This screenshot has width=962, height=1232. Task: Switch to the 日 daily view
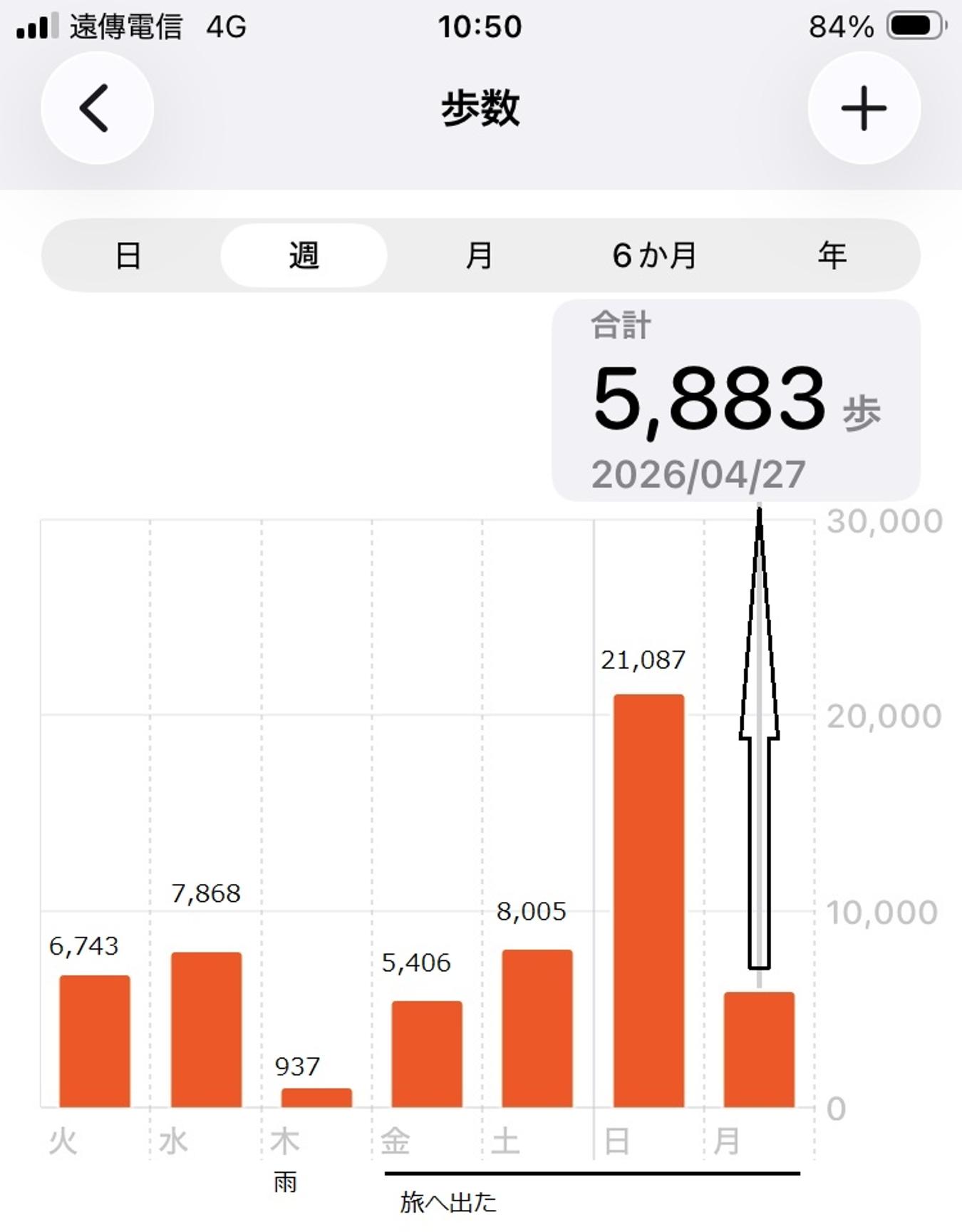click(128, 255)
